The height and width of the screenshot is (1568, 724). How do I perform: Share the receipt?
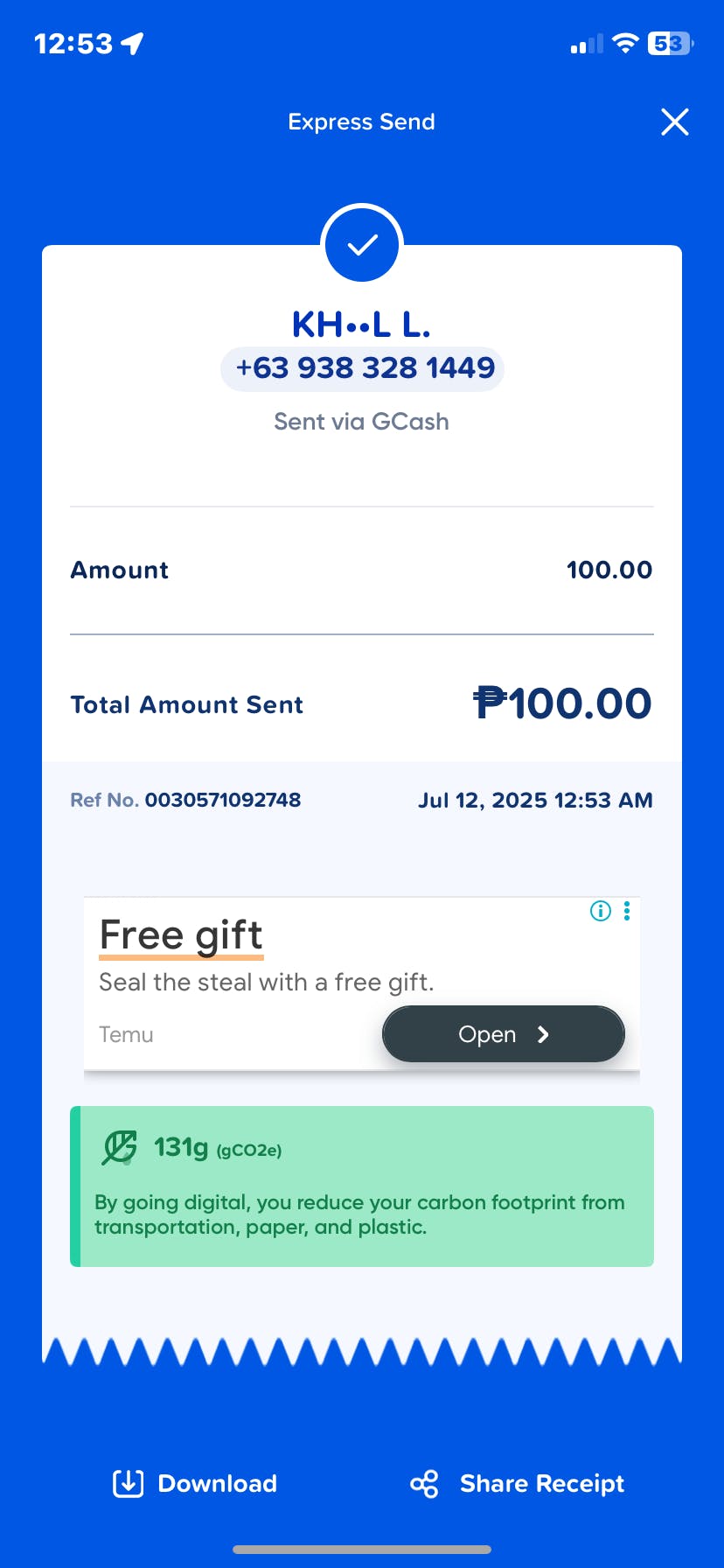click(517, 1483)
